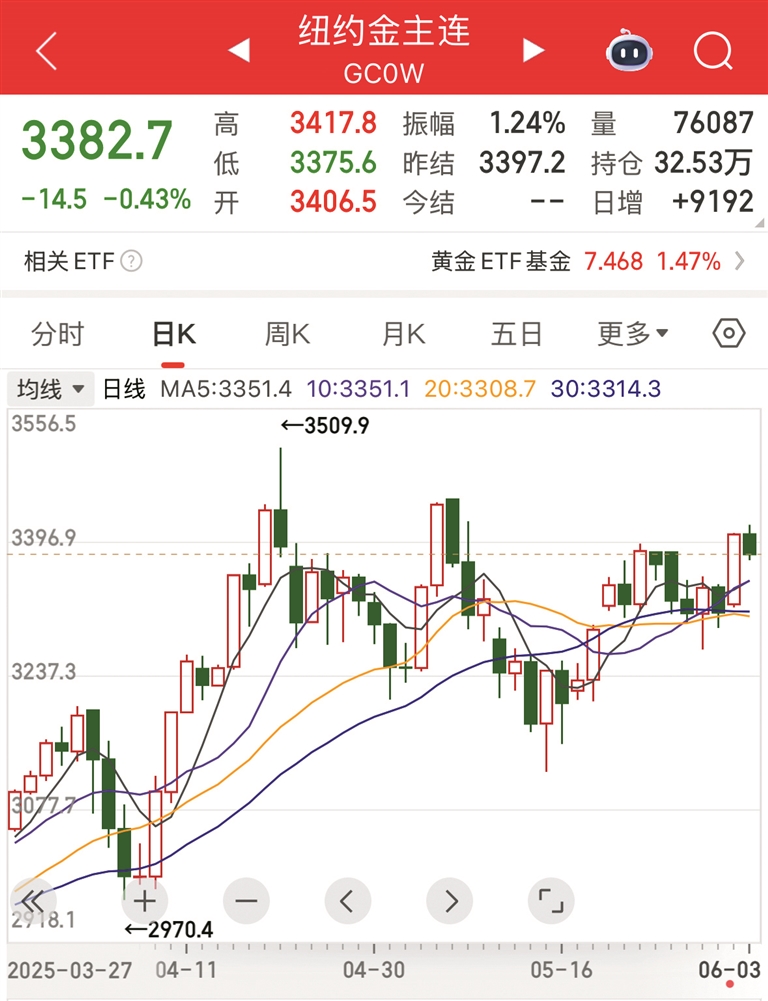
Task: Zoom in the K-line chart
Action: 145,900
